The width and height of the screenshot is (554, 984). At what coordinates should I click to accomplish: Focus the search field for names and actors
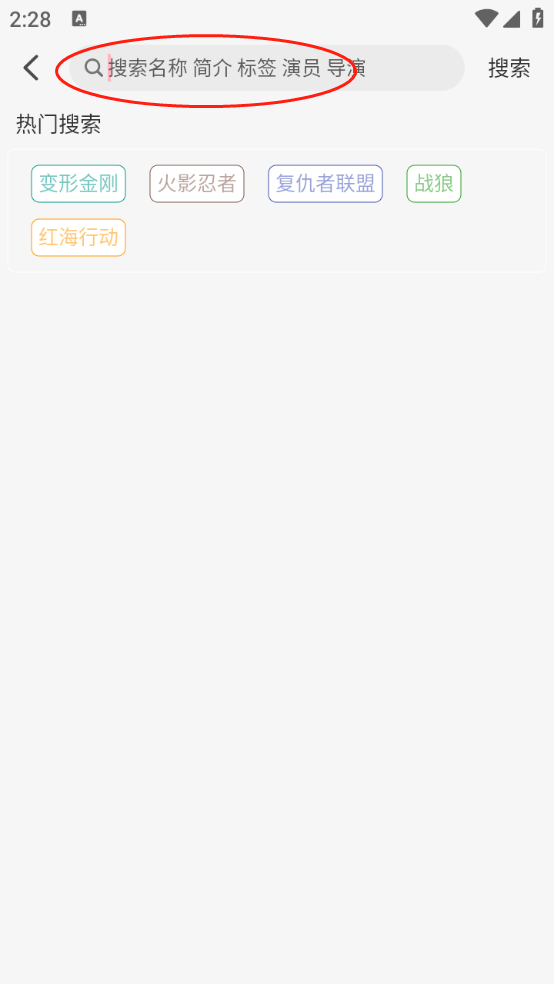pos(267,68)
